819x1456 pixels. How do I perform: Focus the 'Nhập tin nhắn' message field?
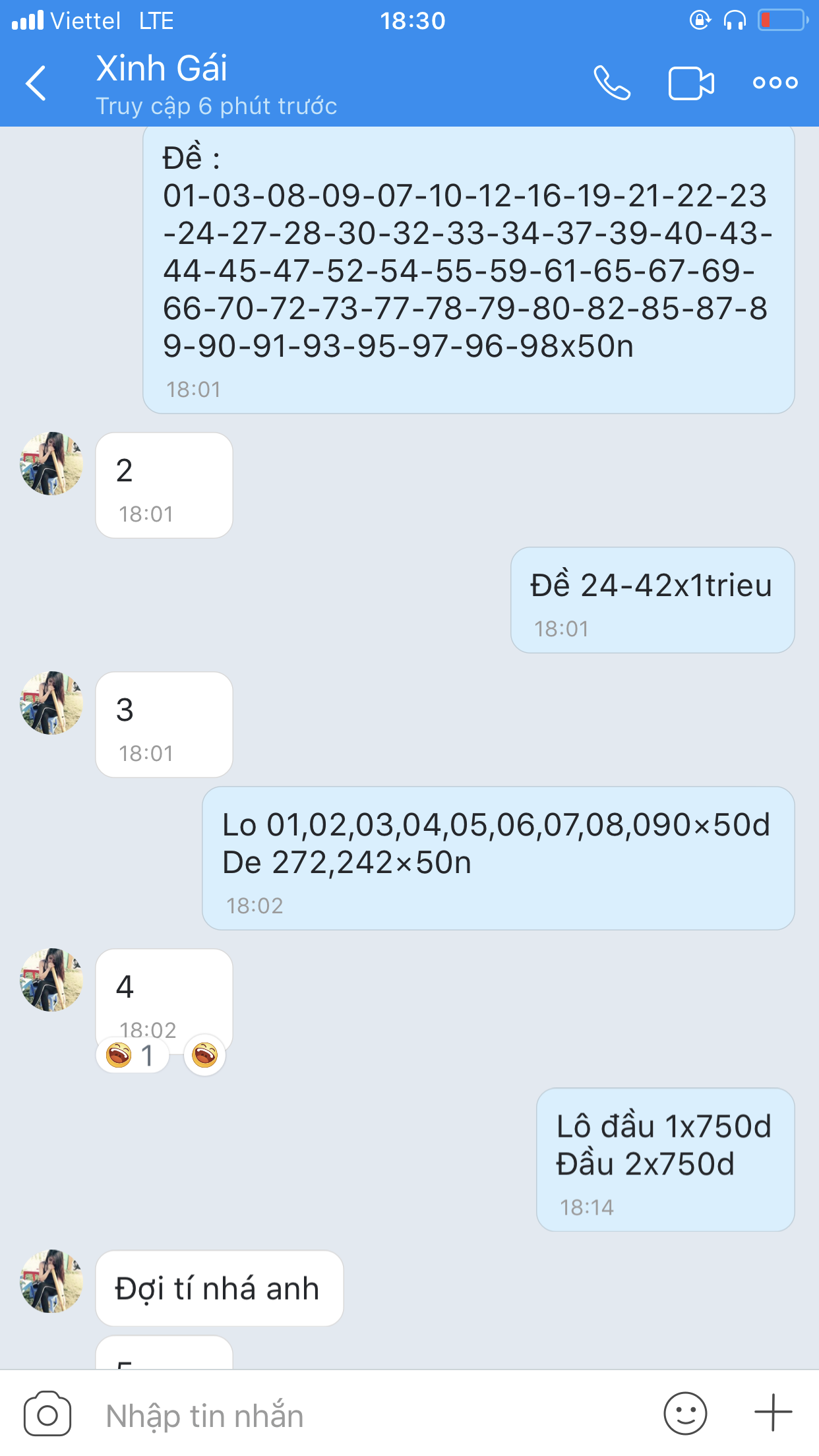[369, 1415]
